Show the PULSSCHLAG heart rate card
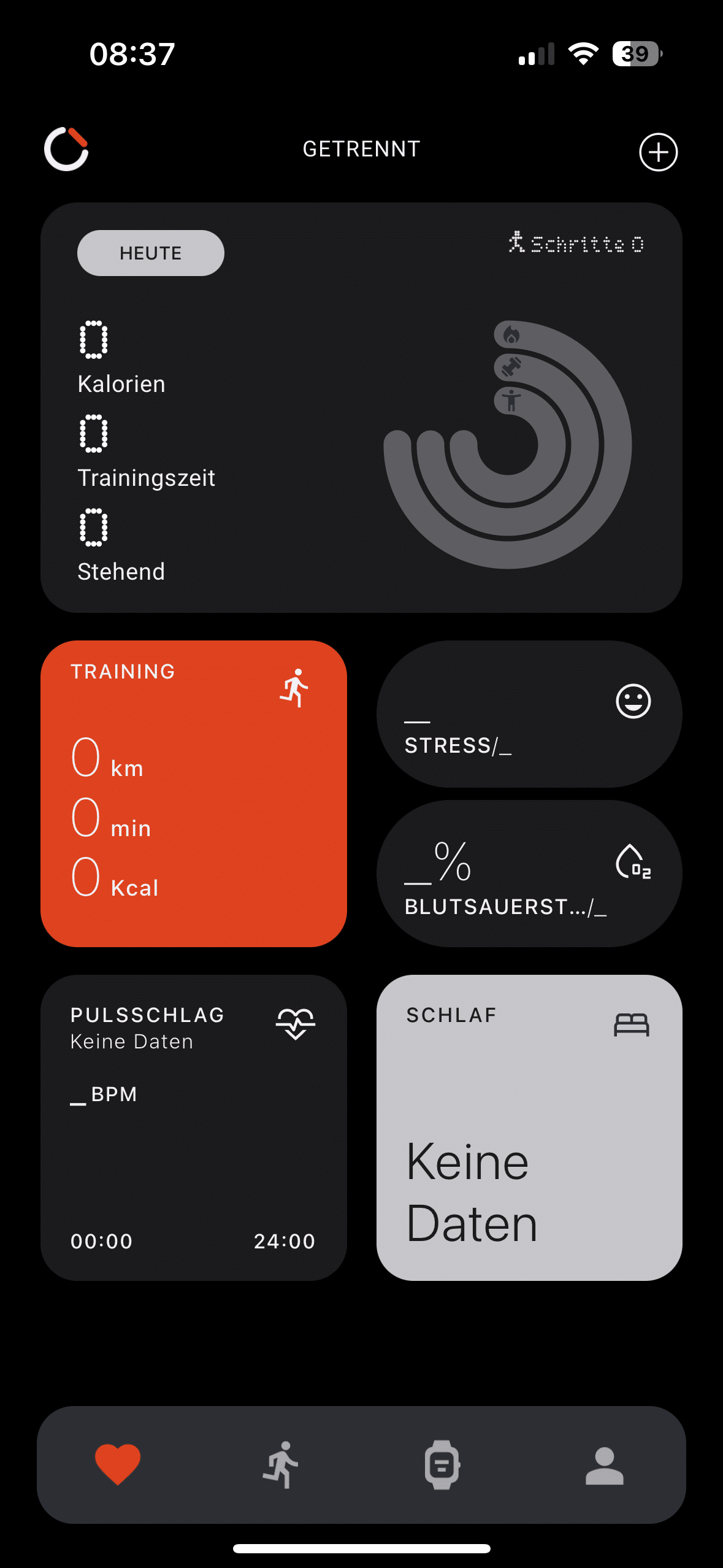723x1568 pixels. click(x=194, y=1127)
